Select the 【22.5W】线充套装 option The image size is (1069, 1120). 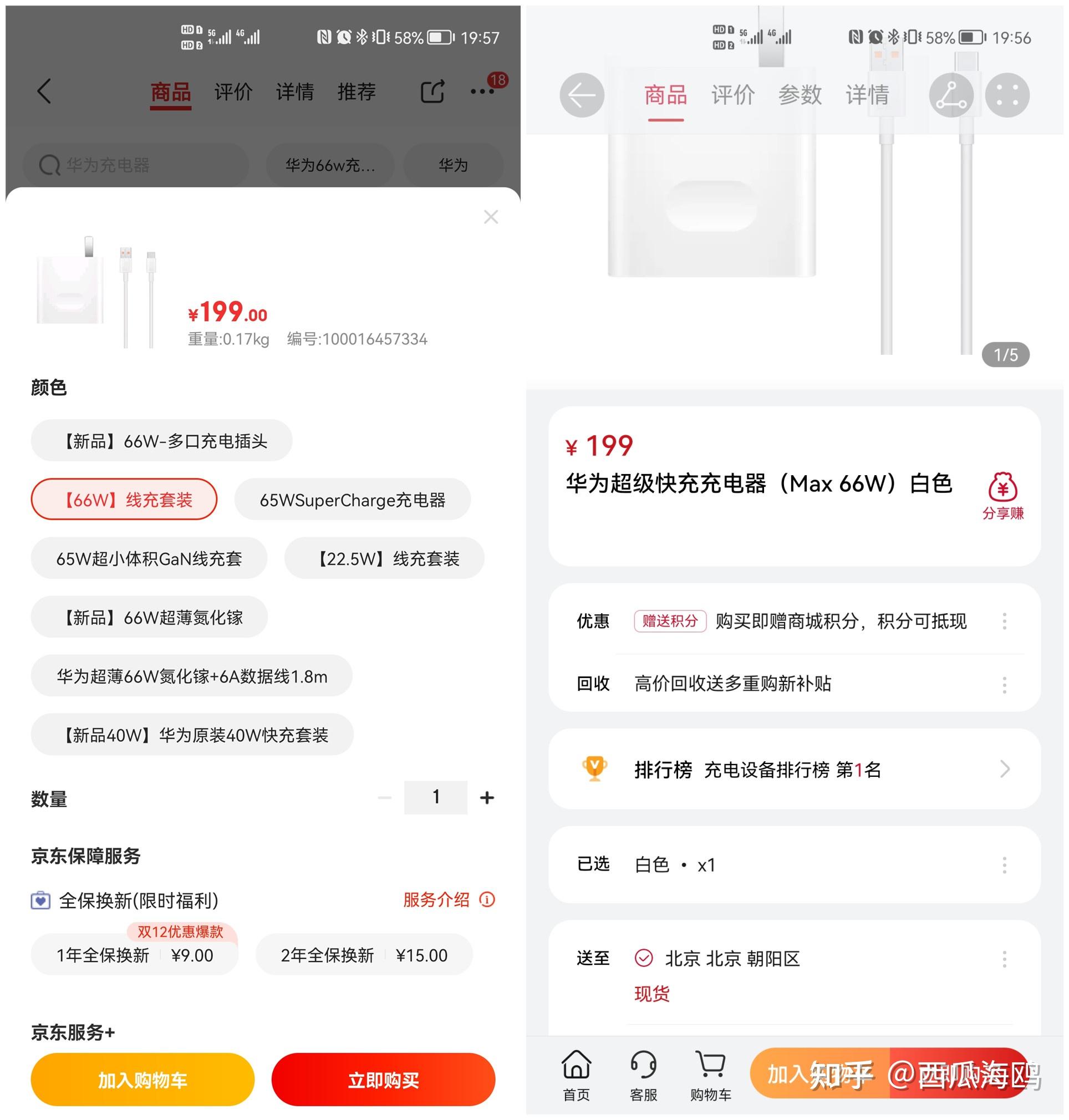[x=384, y=558]
